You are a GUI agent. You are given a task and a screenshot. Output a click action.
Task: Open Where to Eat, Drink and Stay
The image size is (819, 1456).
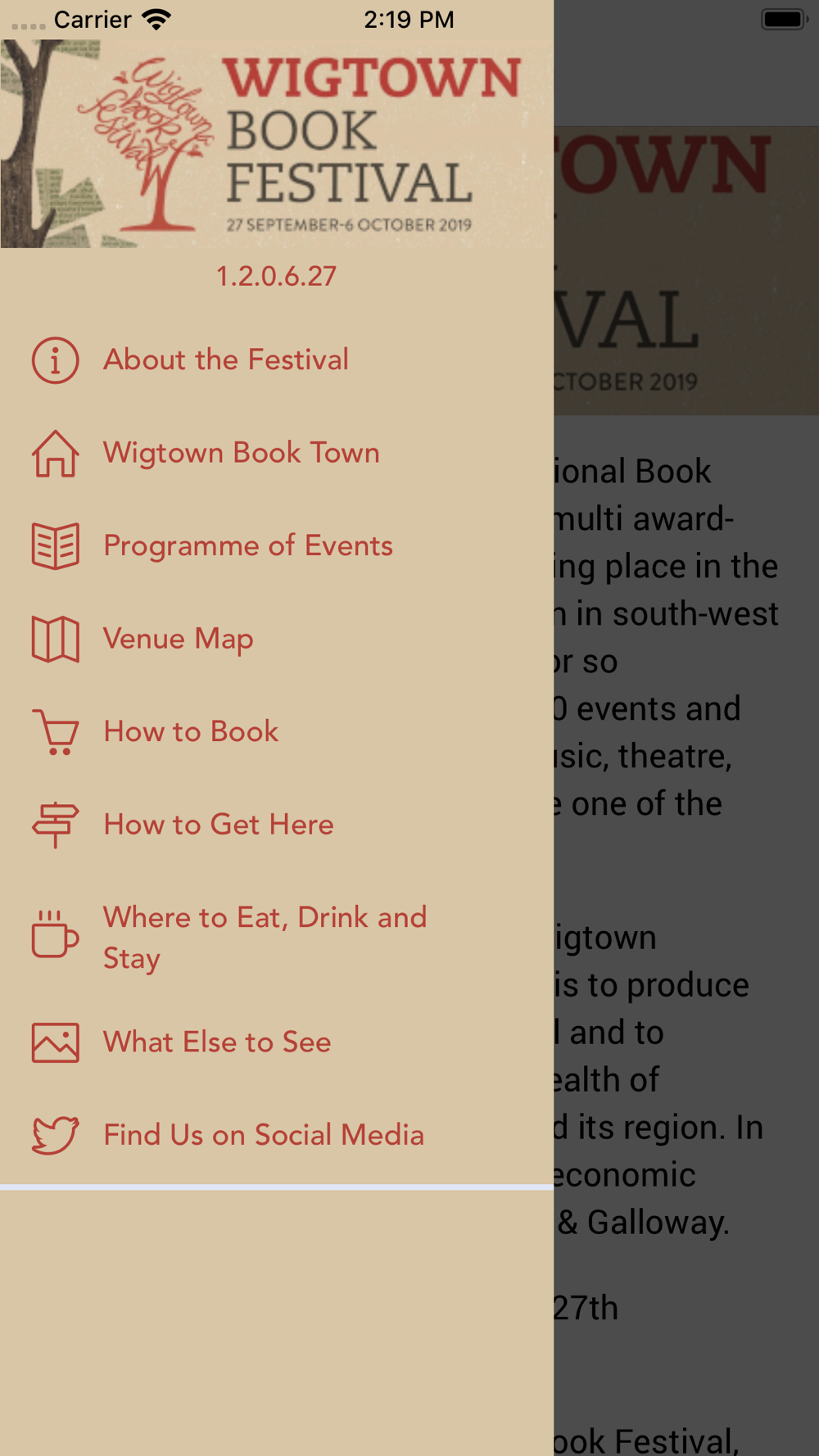point(264,938)
